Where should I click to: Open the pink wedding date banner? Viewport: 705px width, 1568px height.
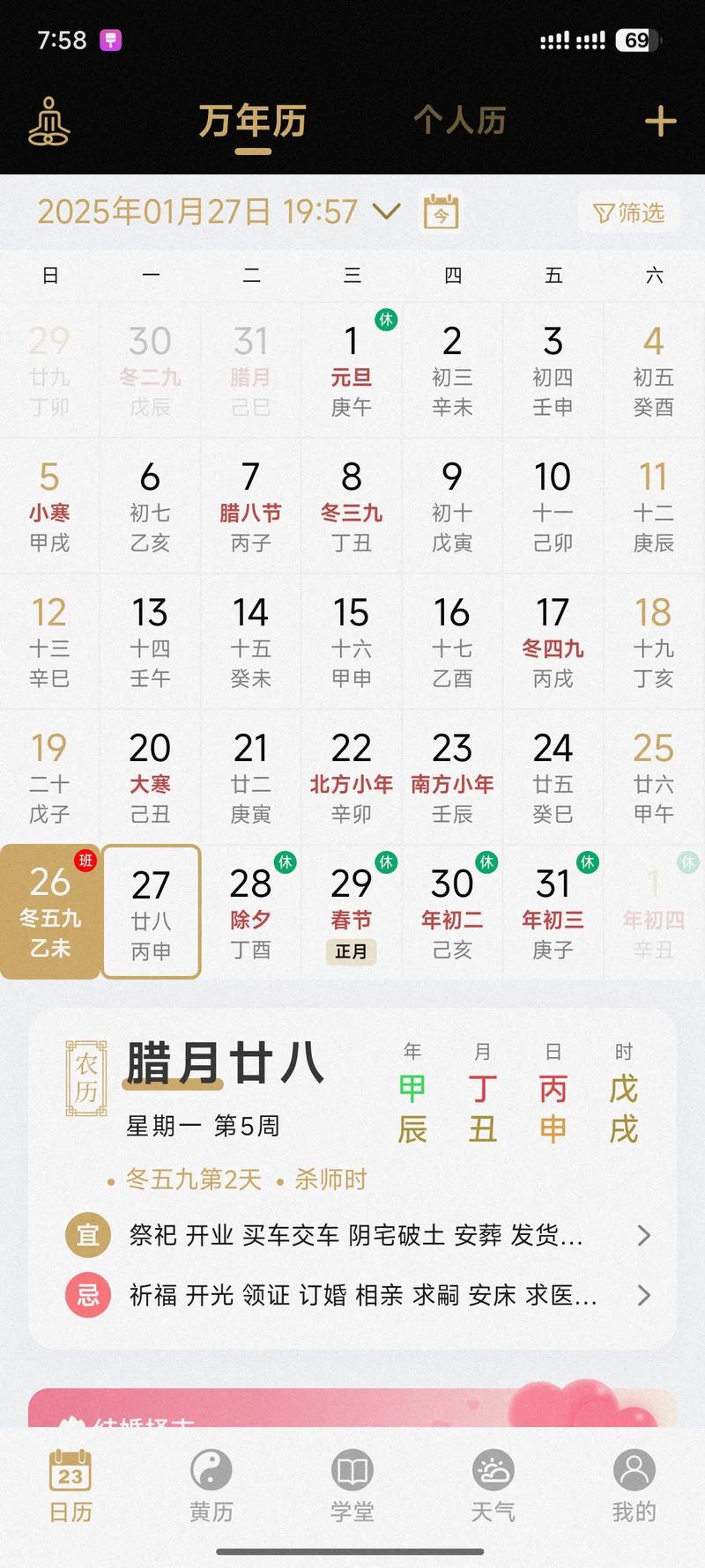(x=352, y=1409)
